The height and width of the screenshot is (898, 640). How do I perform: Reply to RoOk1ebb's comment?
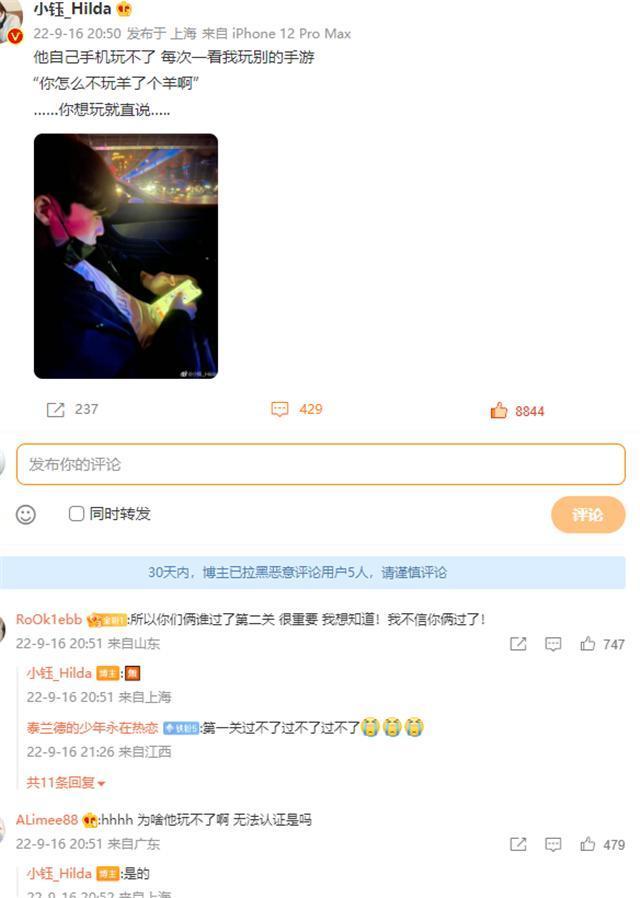coord(553,644)
